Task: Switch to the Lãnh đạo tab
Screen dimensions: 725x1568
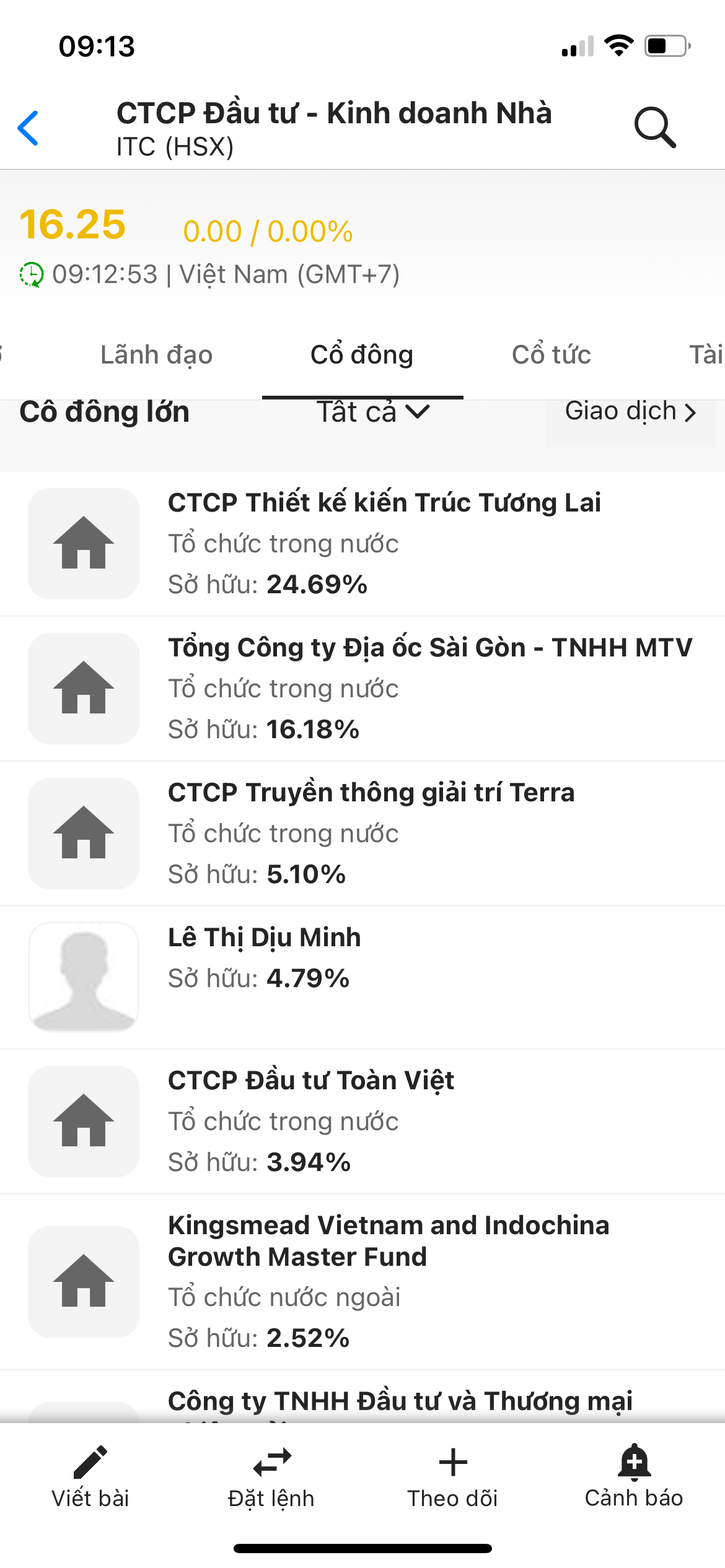Action: pyautogui.click(x=156, y=355)
